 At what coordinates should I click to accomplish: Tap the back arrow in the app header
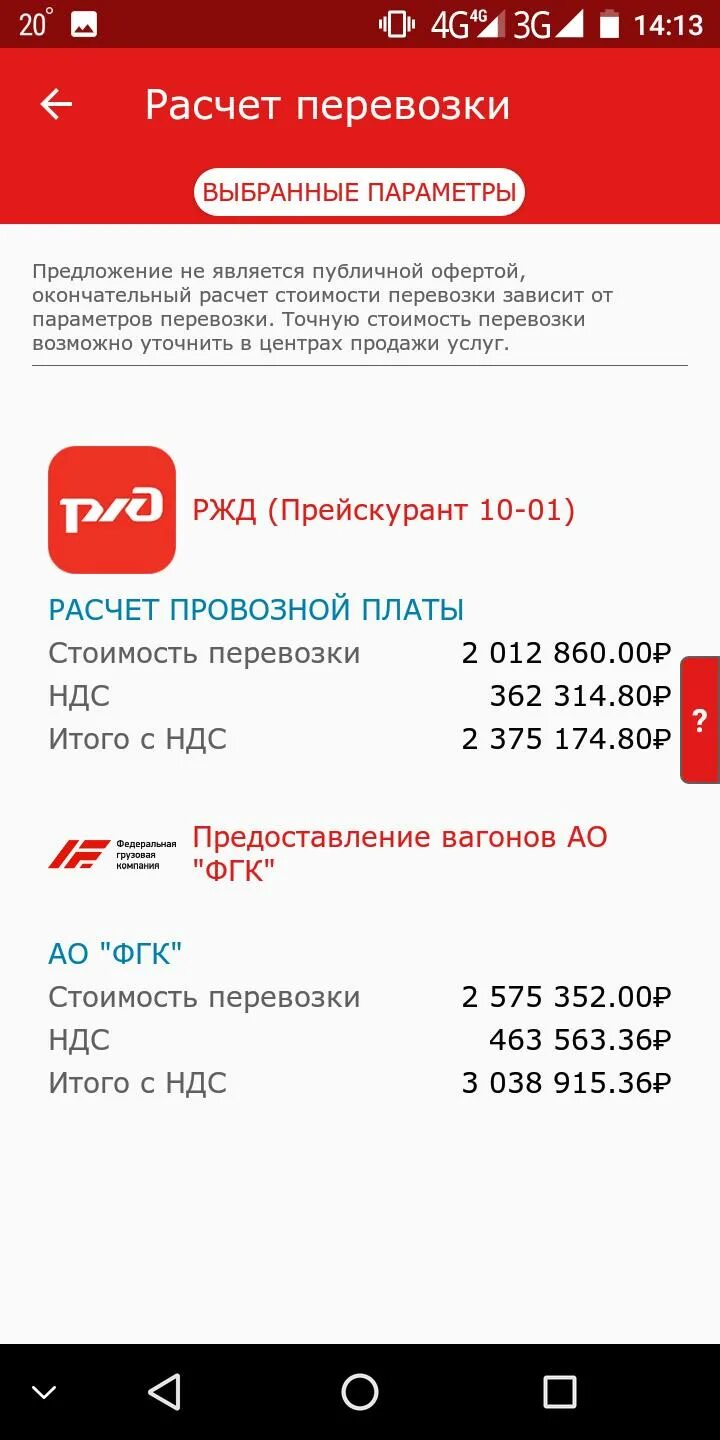55,103
